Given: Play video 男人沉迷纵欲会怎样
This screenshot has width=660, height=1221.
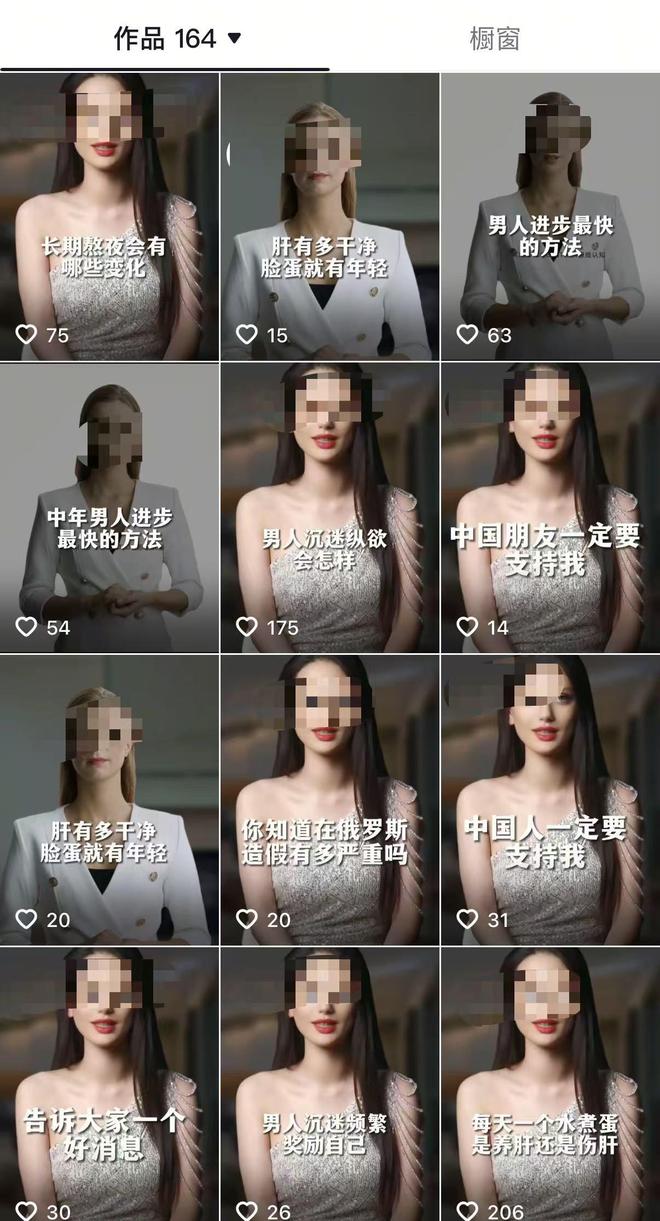Looking at the screenshot, I should [x=329, y=508].
